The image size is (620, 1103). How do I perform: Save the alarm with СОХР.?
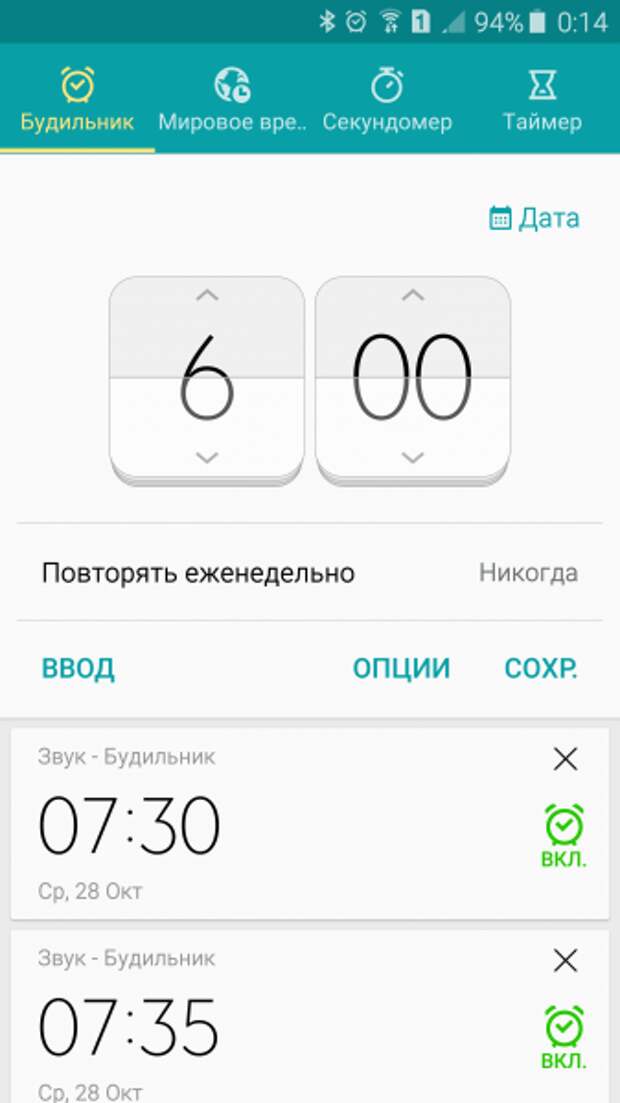541,668
